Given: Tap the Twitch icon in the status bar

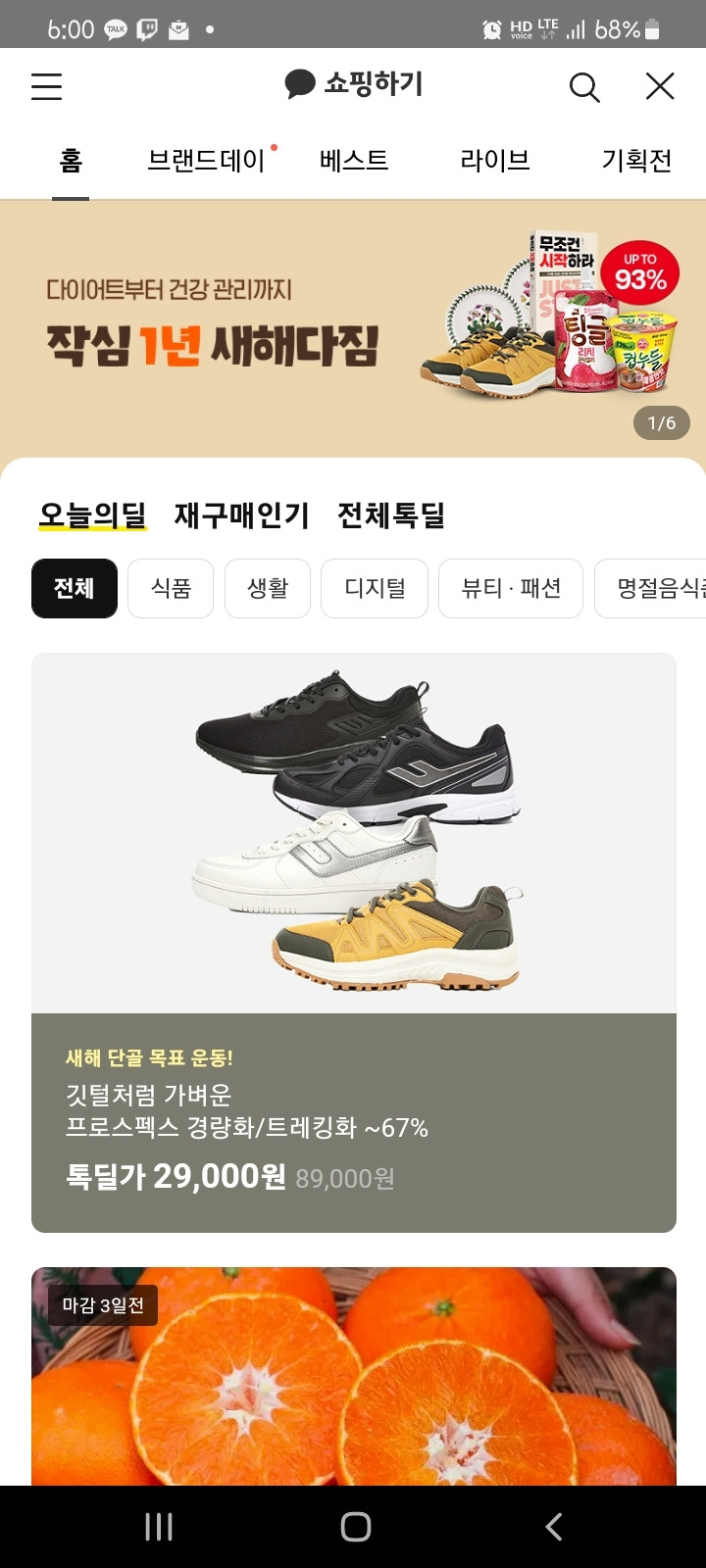Looking at the screenshot, I should [x=148, y=28].
